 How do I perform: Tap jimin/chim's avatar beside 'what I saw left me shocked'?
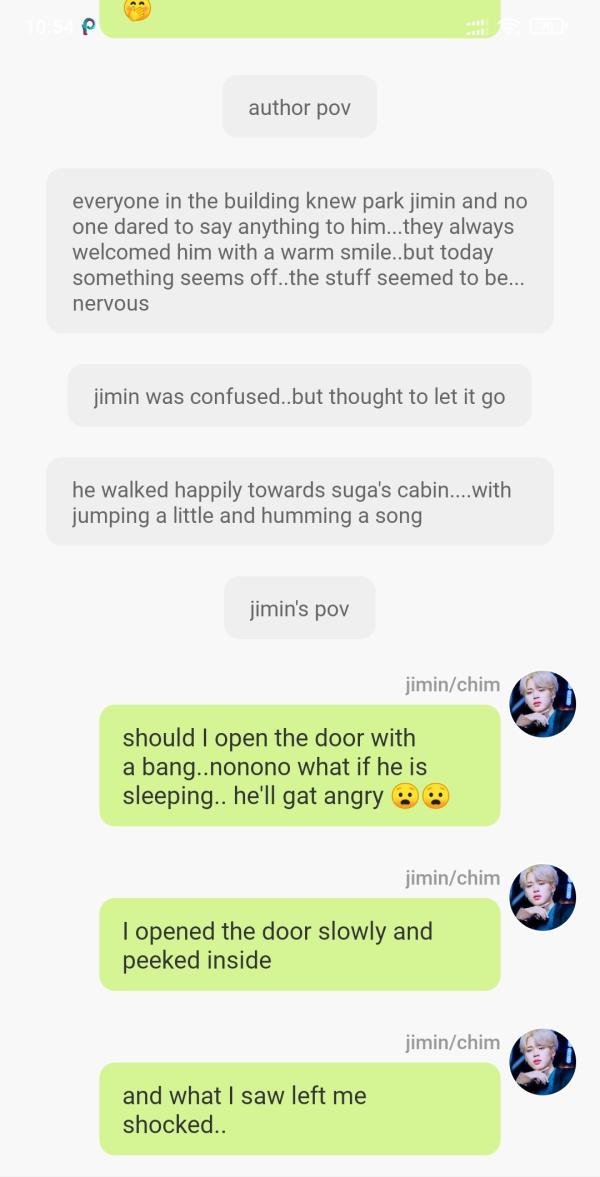[x=543, y=1061]
